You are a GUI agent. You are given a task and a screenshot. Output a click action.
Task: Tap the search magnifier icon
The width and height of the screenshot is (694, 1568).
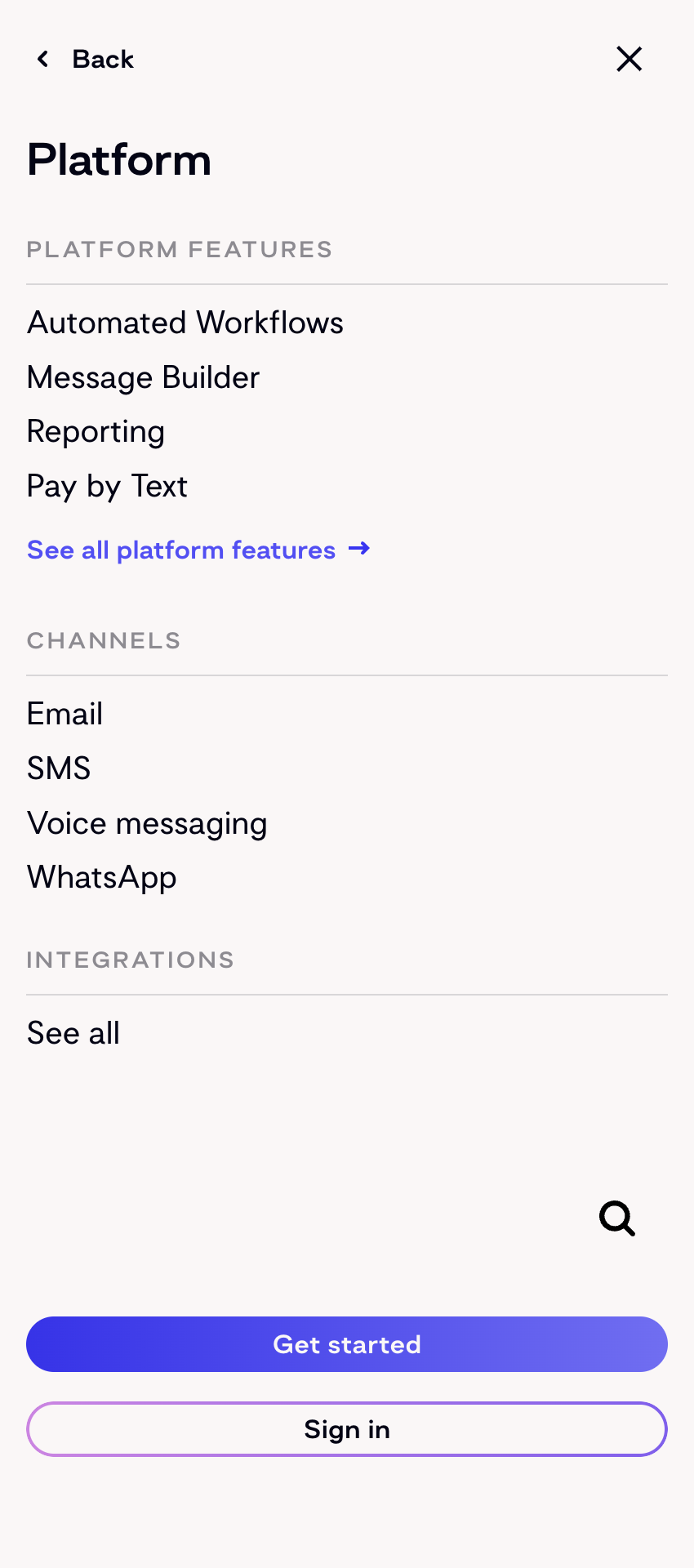[x=617, y=1218]
